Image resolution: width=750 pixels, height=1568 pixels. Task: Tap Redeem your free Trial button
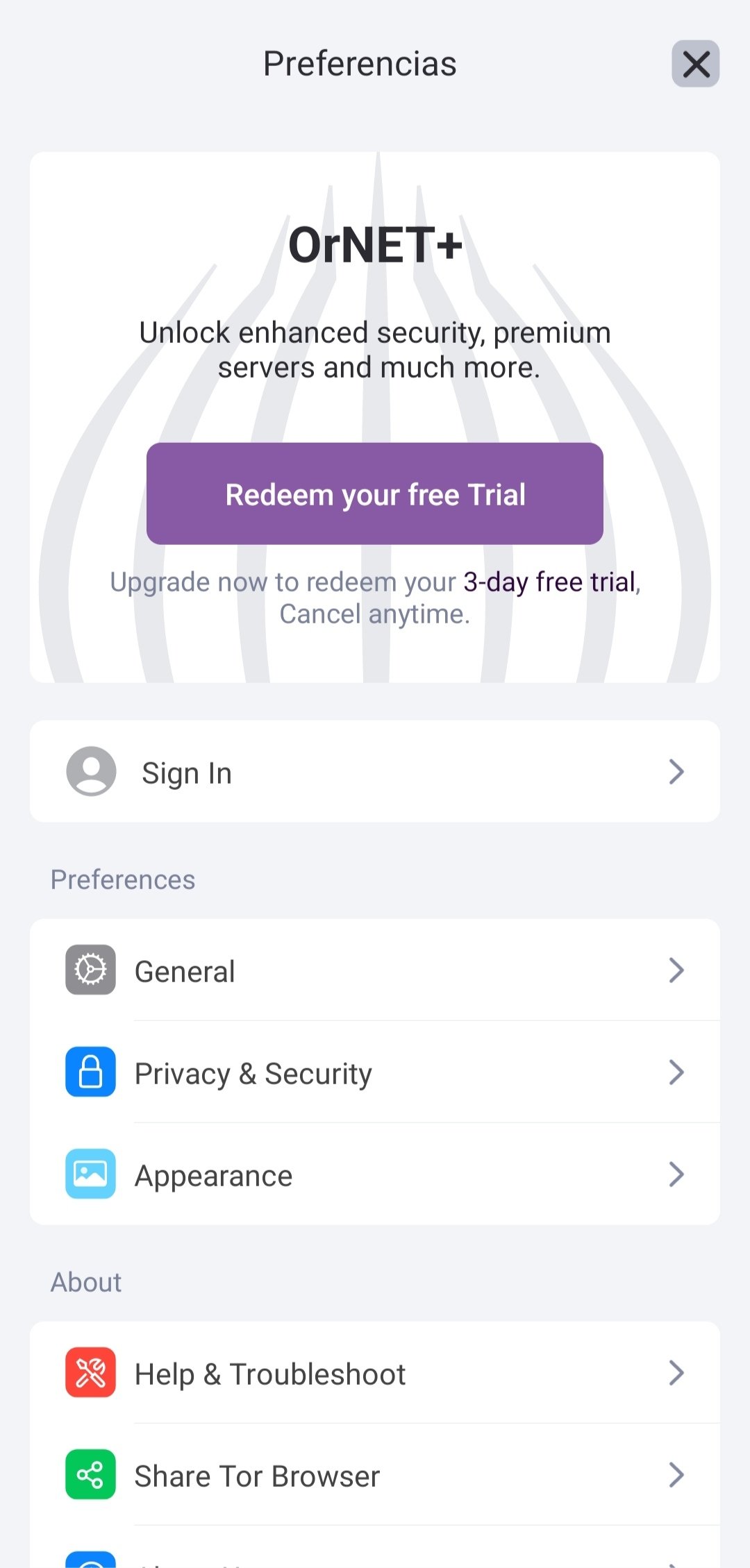click(375, 494)
